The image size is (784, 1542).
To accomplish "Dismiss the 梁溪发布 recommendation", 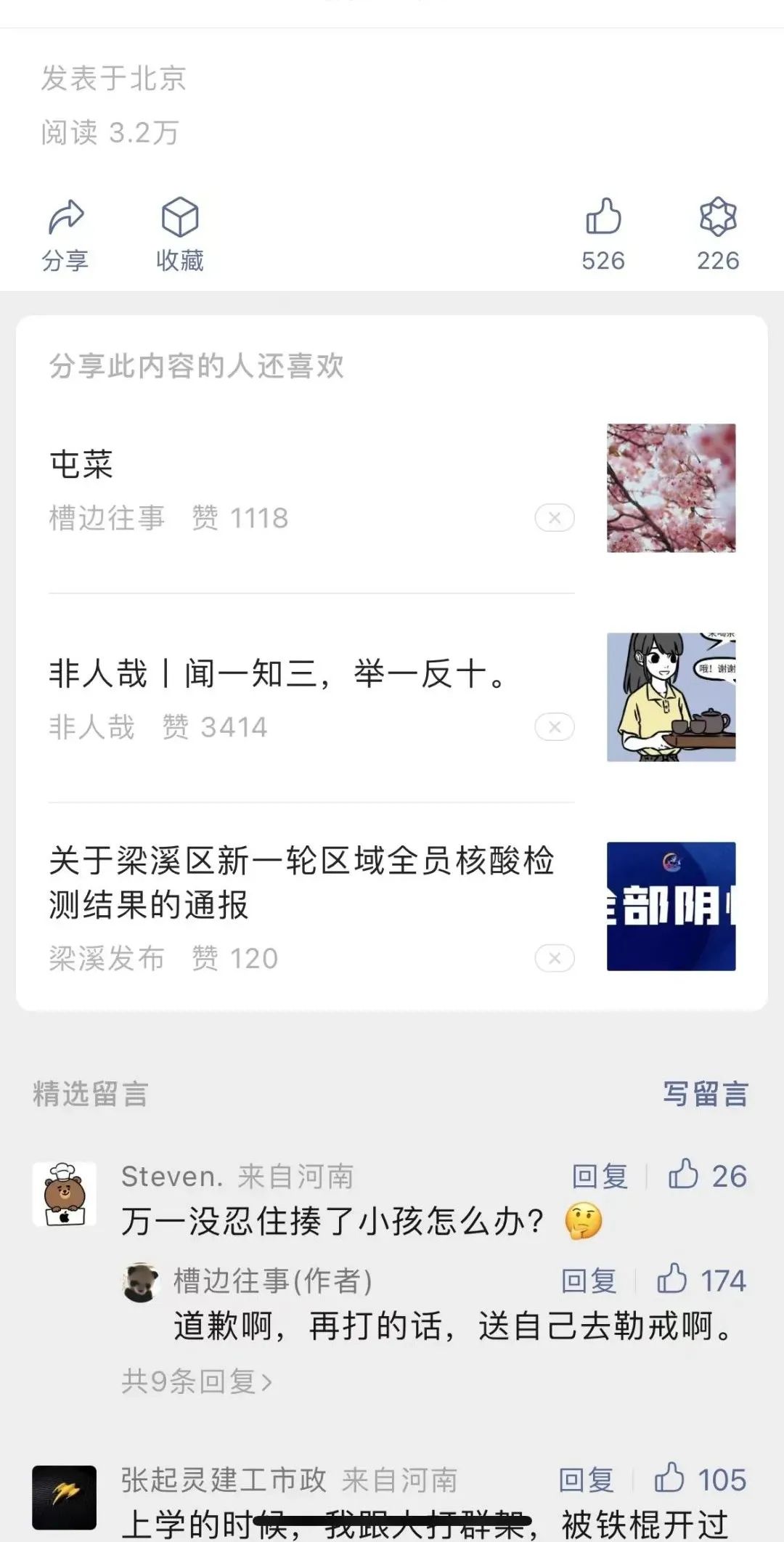I will 555,959.
